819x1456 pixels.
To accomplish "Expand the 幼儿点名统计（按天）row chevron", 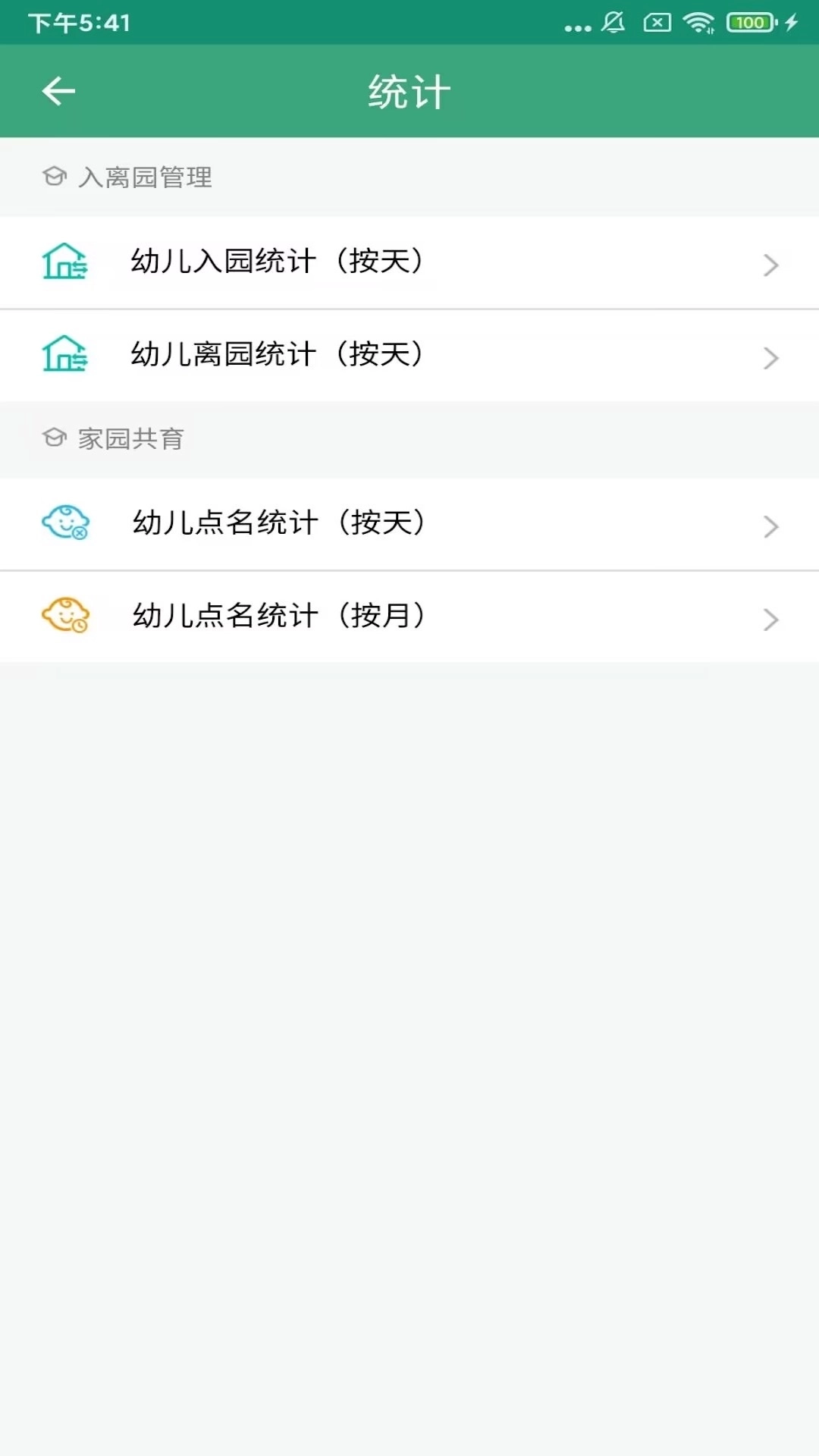I will click(771, 526).
